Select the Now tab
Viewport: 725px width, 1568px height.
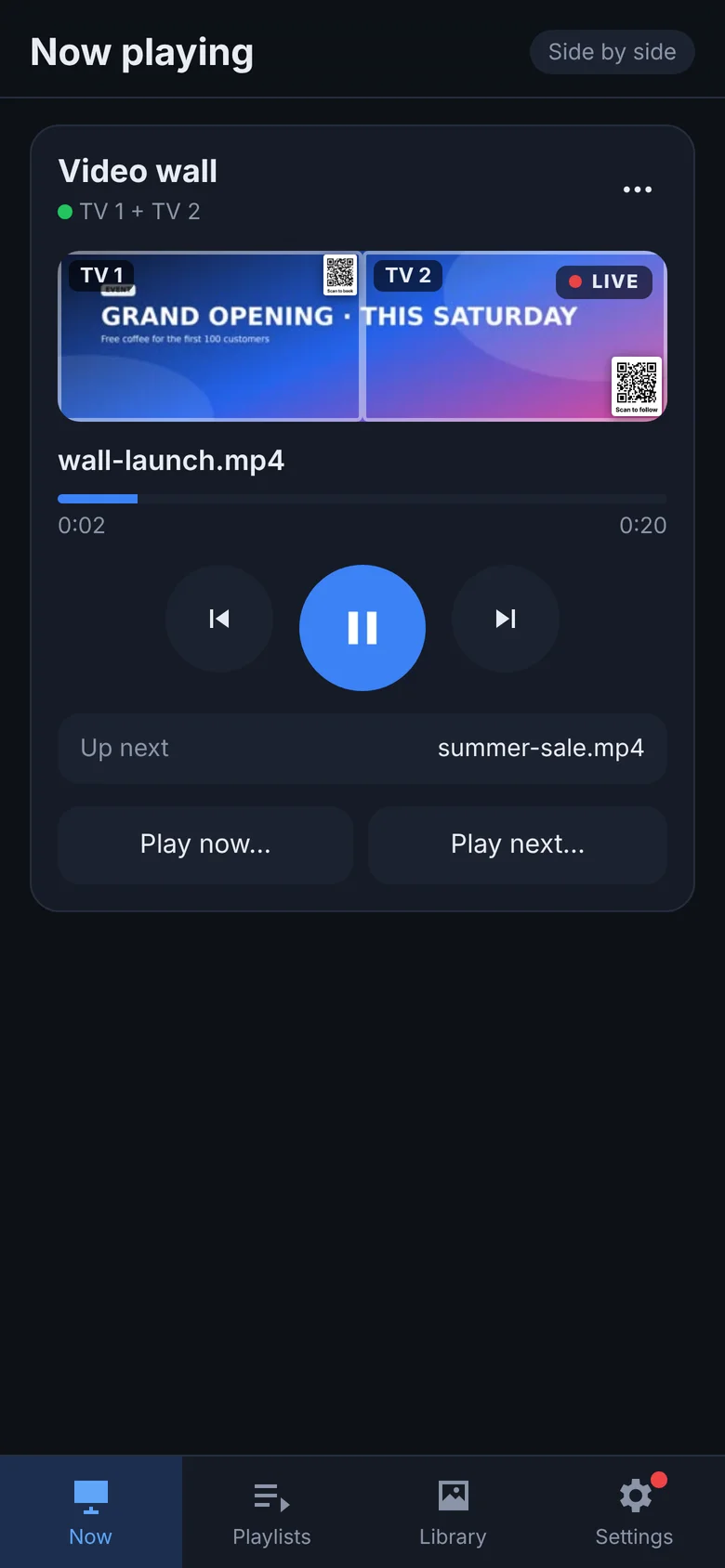pos(90,1512)
